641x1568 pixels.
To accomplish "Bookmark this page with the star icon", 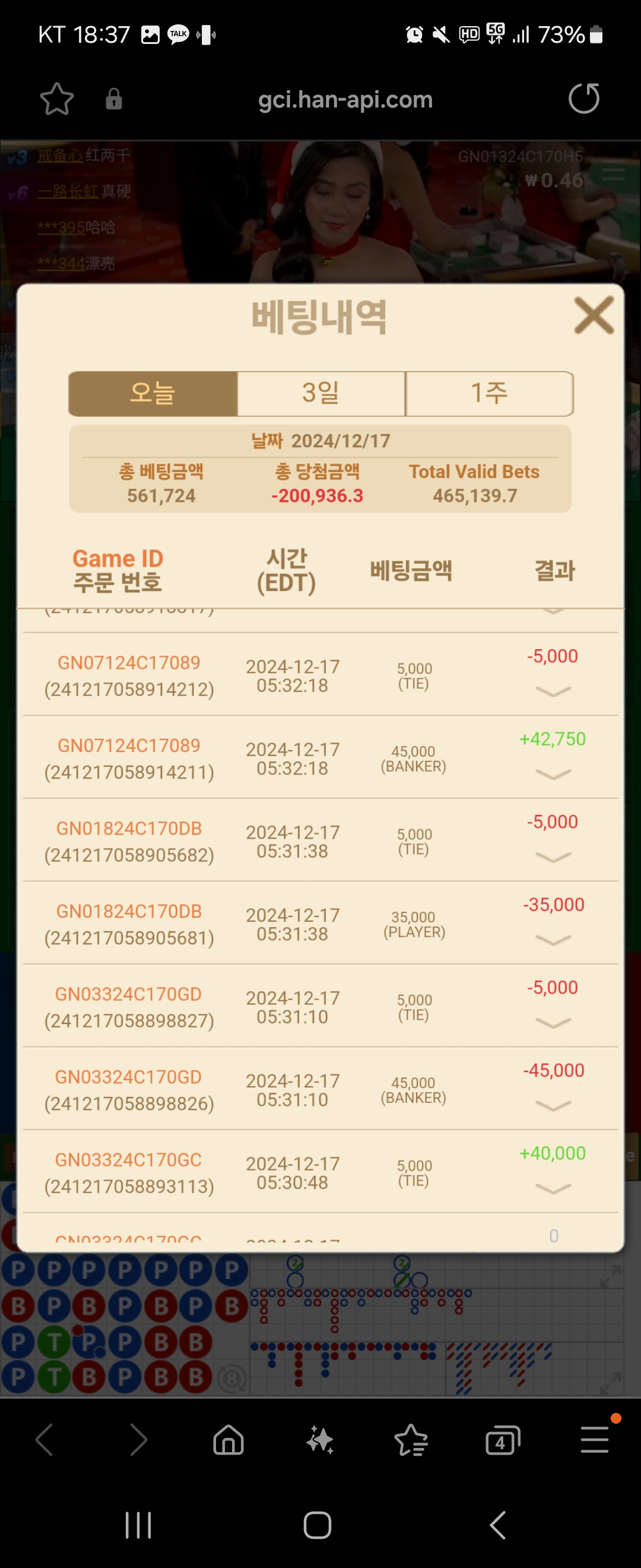I will click(x=56, y=99).
